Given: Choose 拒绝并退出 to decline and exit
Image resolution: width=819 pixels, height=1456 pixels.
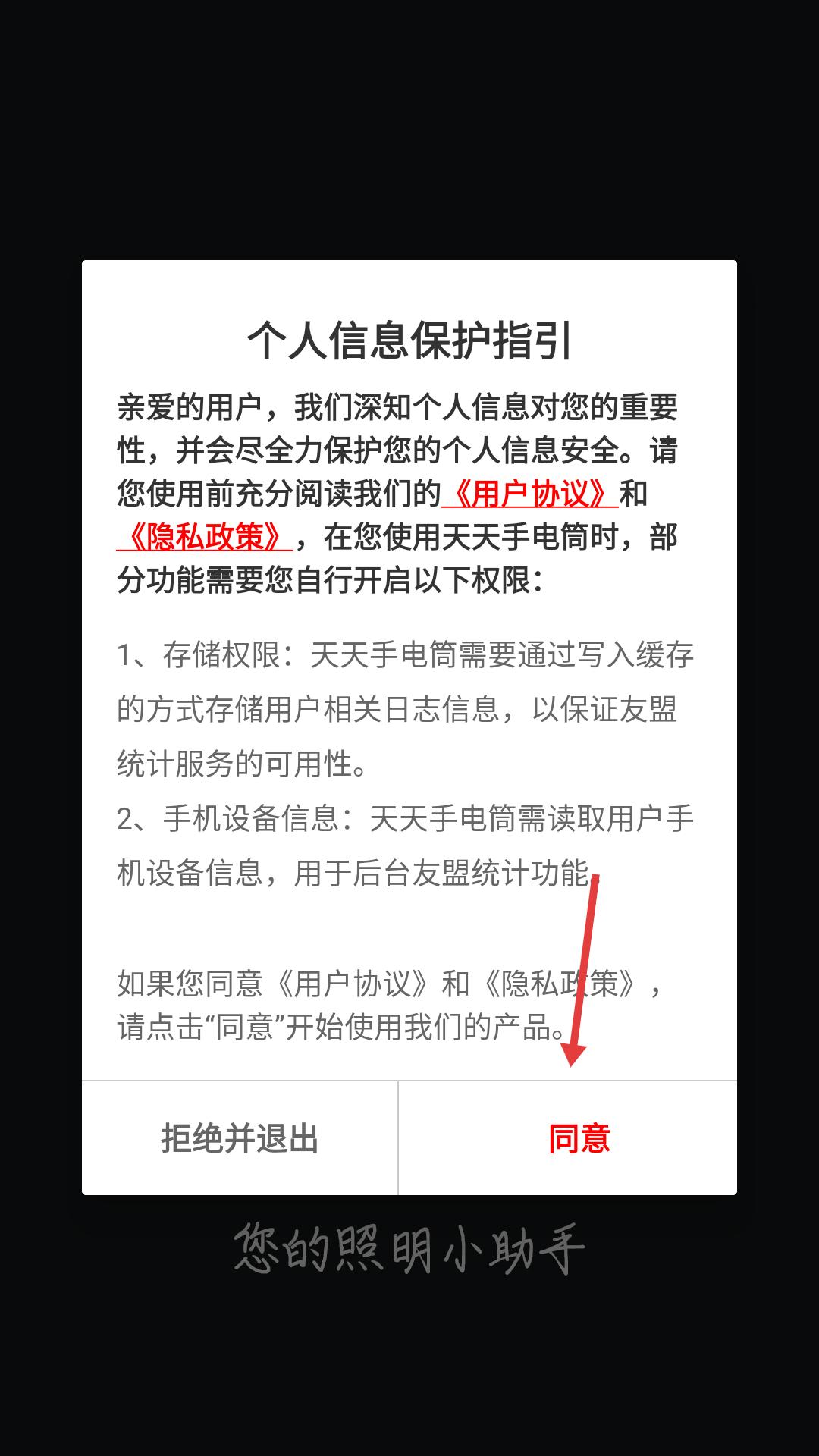Looking at the screenshot, I should (240, 1138).
